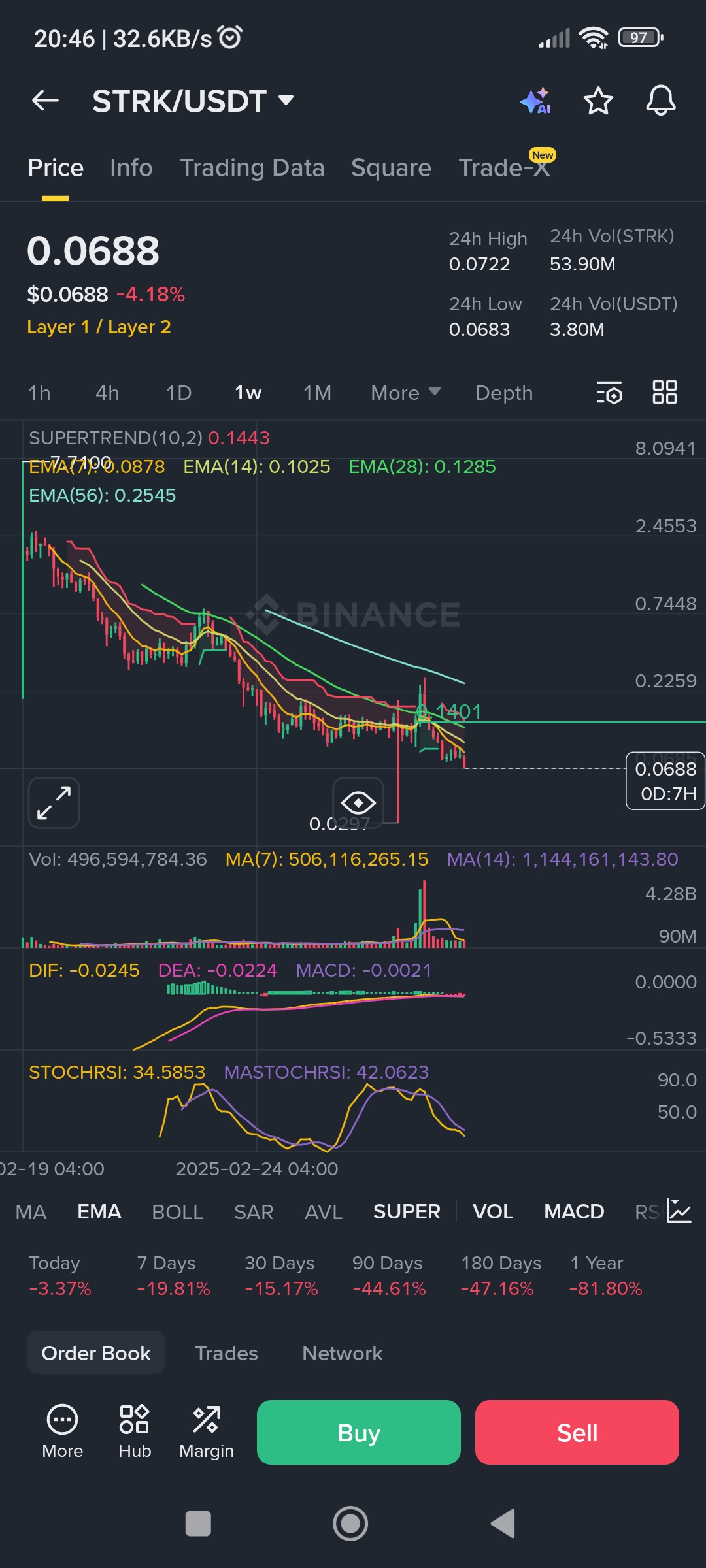Switch to the Info tab
Viewport: 706px width, 1568px height.
131,168
